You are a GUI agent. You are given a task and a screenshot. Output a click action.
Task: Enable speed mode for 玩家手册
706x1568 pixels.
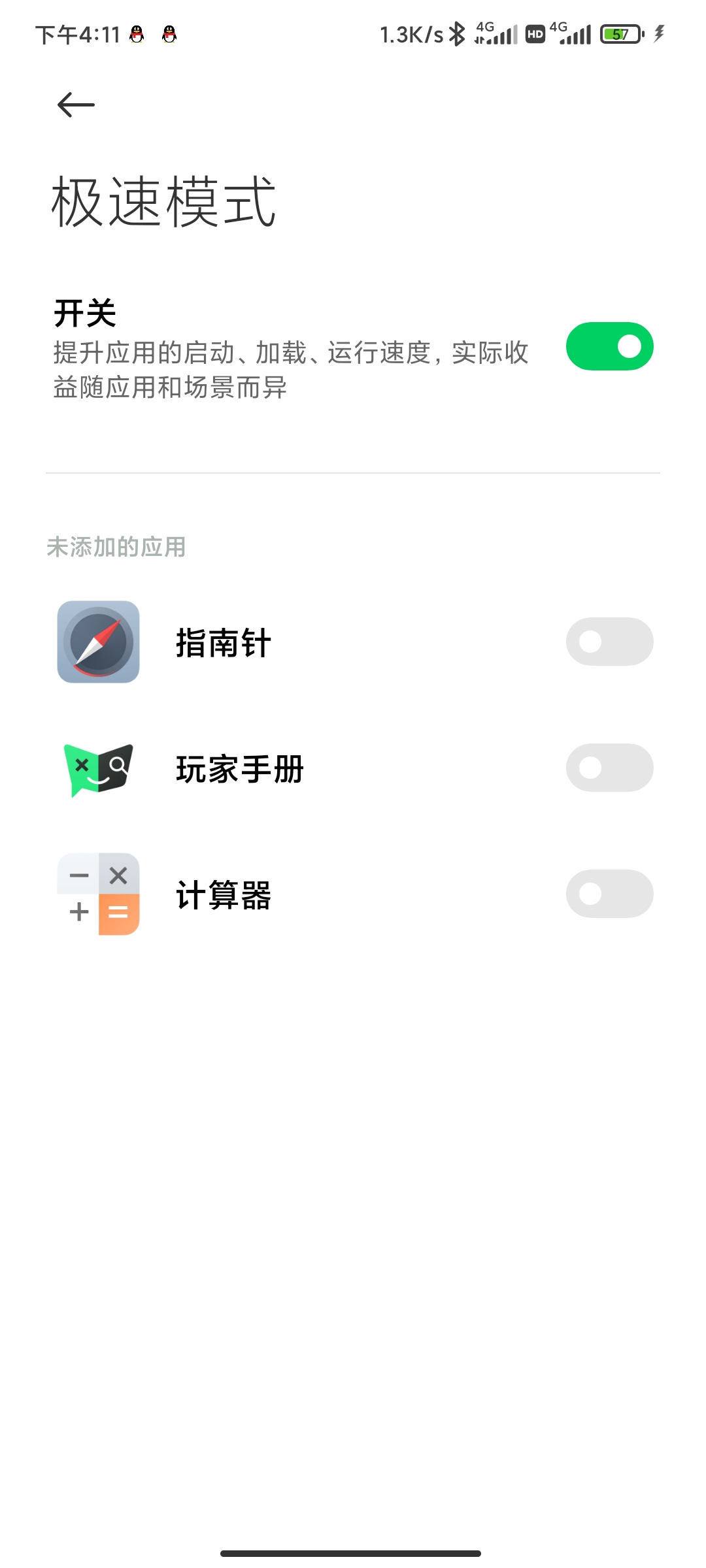coord(609,768)
